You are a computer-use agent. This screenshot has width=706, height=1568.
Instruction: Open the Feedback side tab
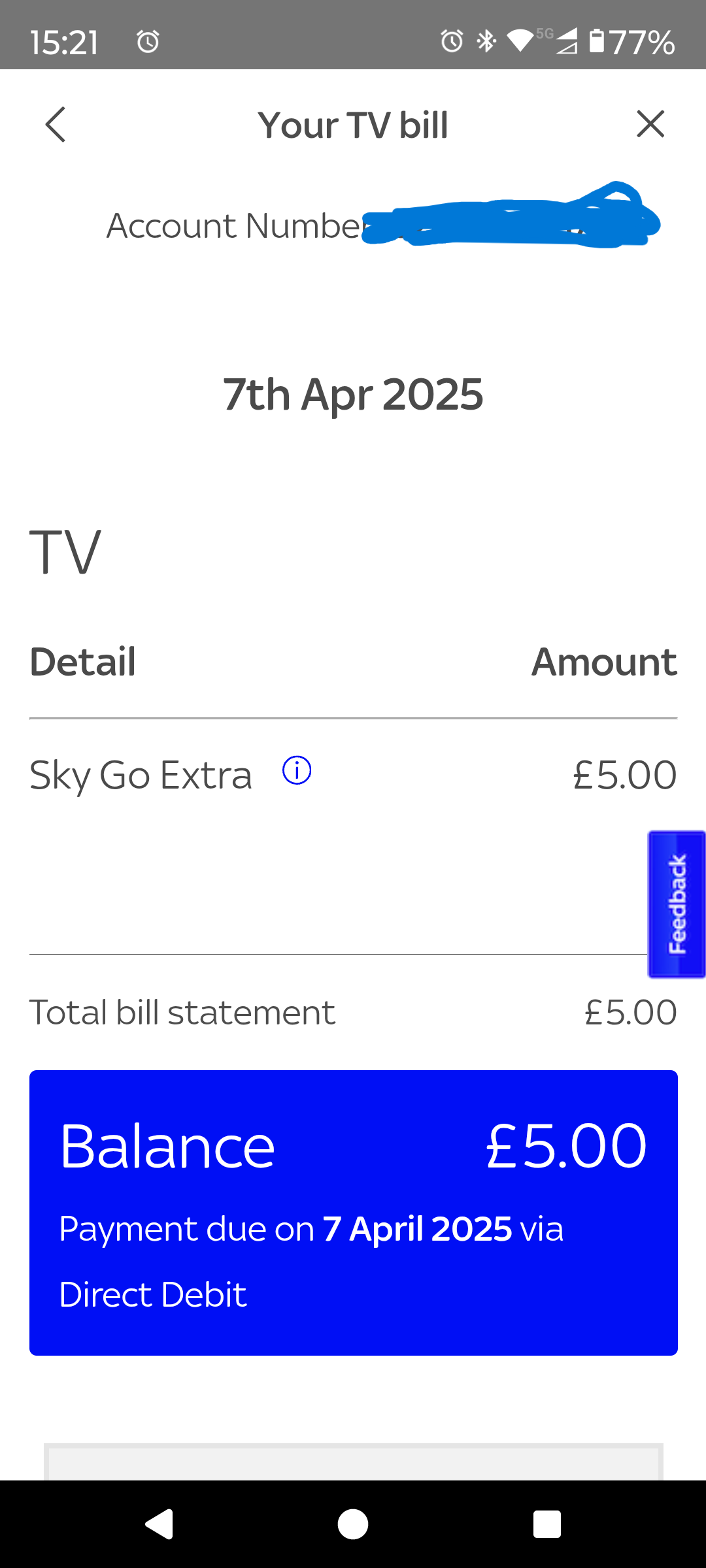[x=677, y=904]
